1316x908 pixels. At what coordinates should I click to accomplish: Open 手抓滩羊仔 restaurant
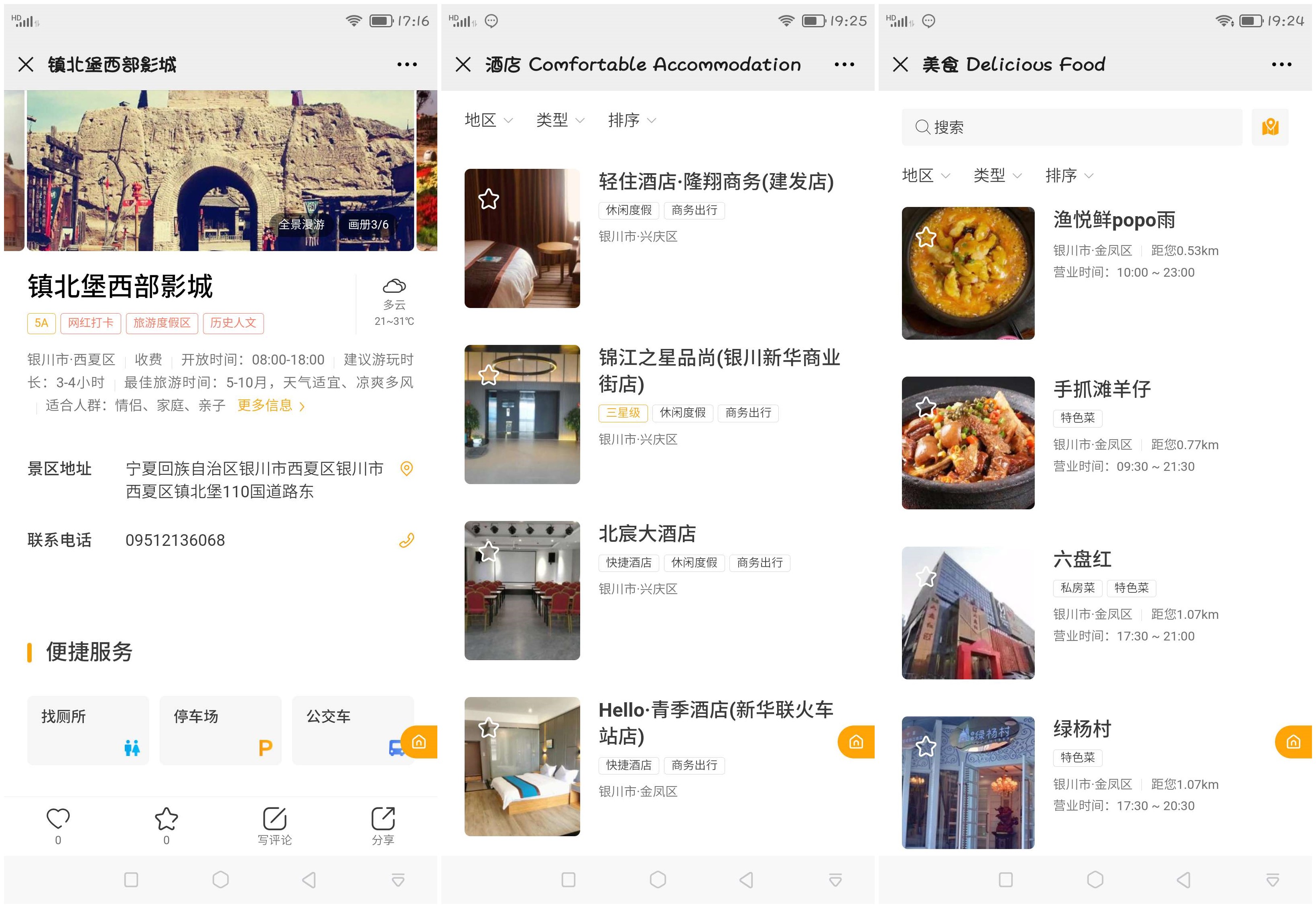[x=1101, y=389]
